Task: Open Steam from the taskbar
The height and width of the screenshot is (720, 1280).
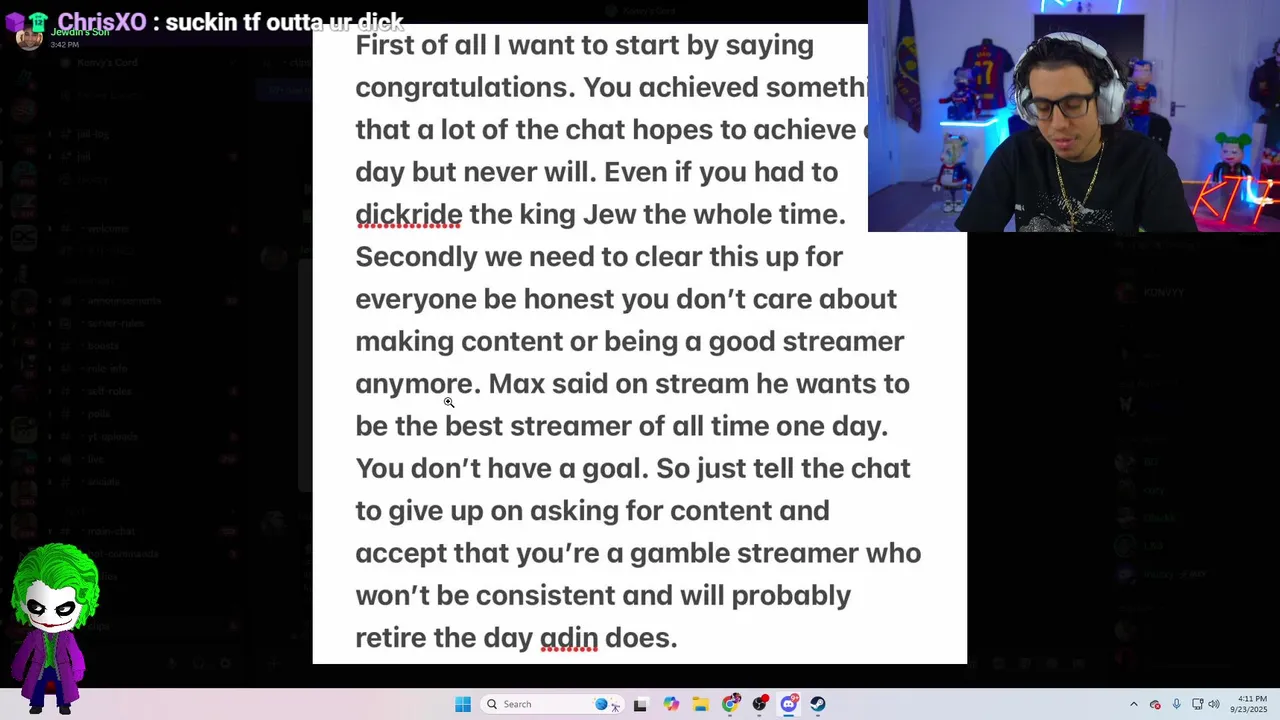Action: coord(818,704)
